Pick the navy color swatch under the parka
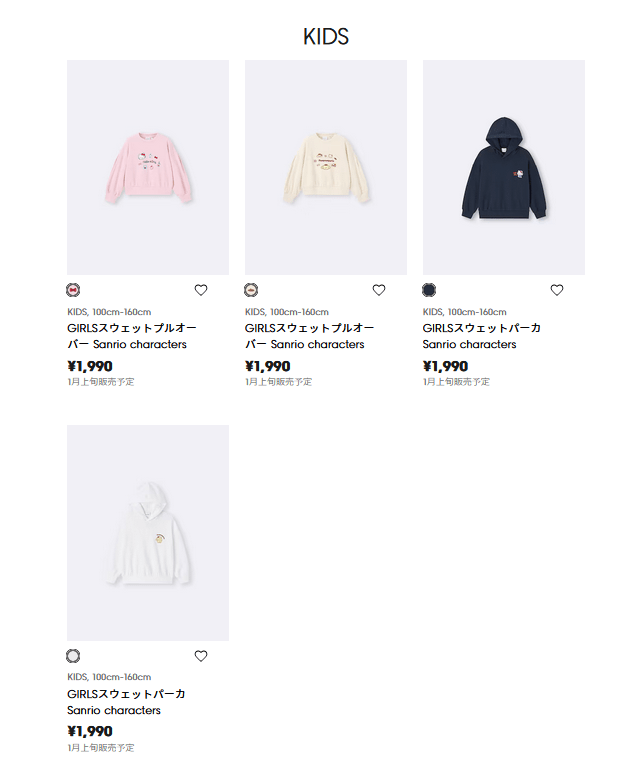 click(x=429, y=290)
